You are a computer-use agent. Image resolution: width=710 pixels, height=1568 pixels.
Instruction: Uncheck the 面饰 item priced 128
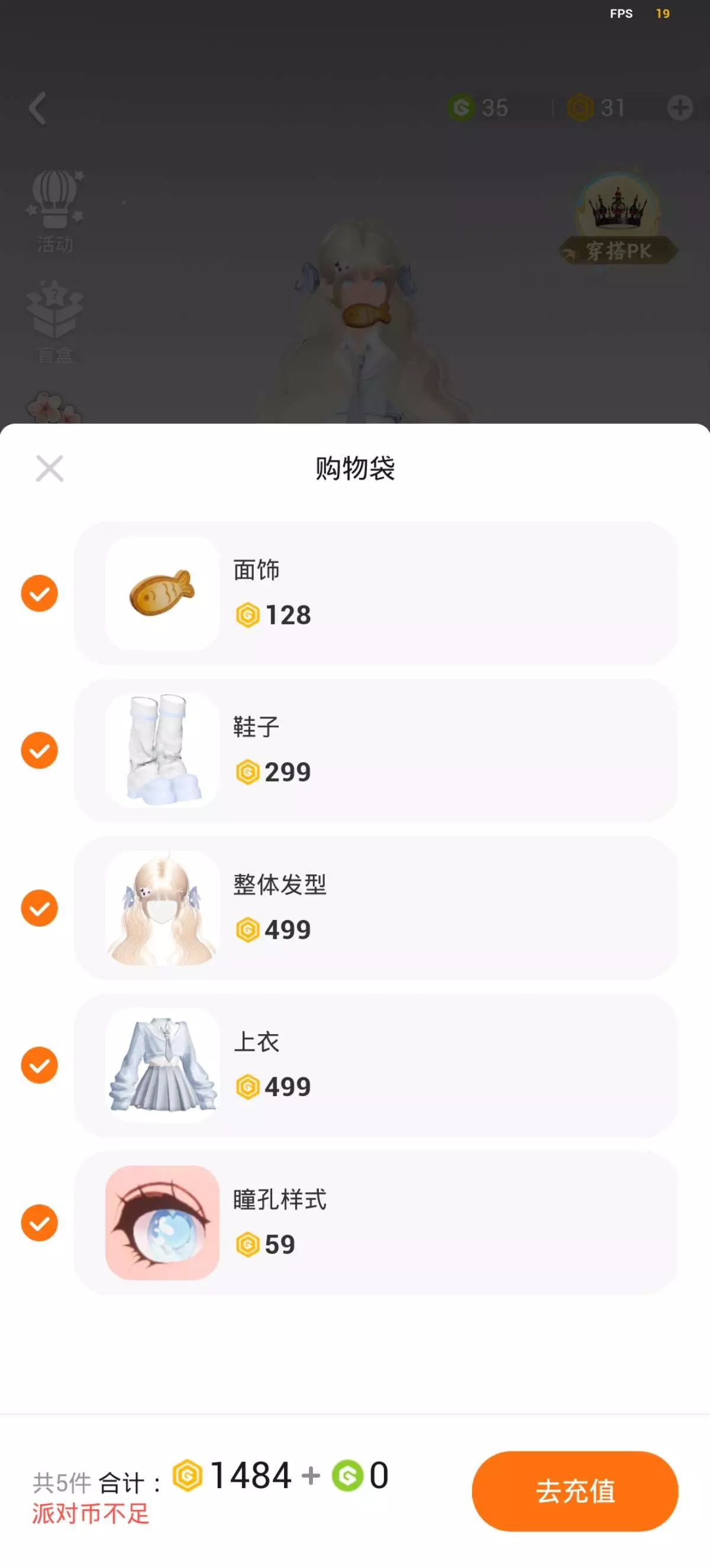pos(40,593)
